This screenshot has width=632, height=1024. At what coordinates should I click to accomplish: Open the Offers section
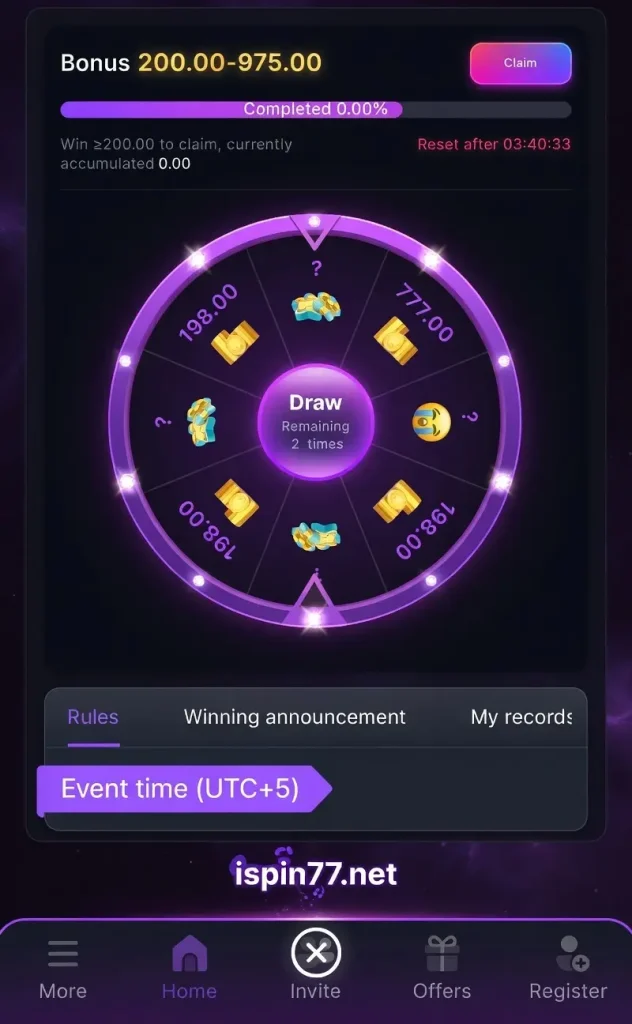[442, 968]
